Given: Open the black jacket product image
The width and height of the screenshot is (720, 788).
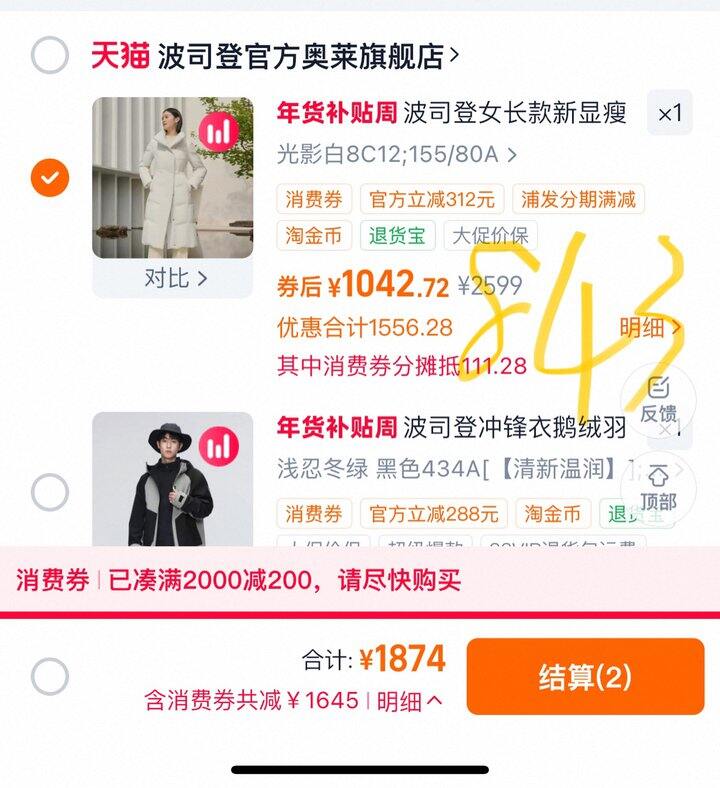Looking at the screenshot, I should click(172, 480).
